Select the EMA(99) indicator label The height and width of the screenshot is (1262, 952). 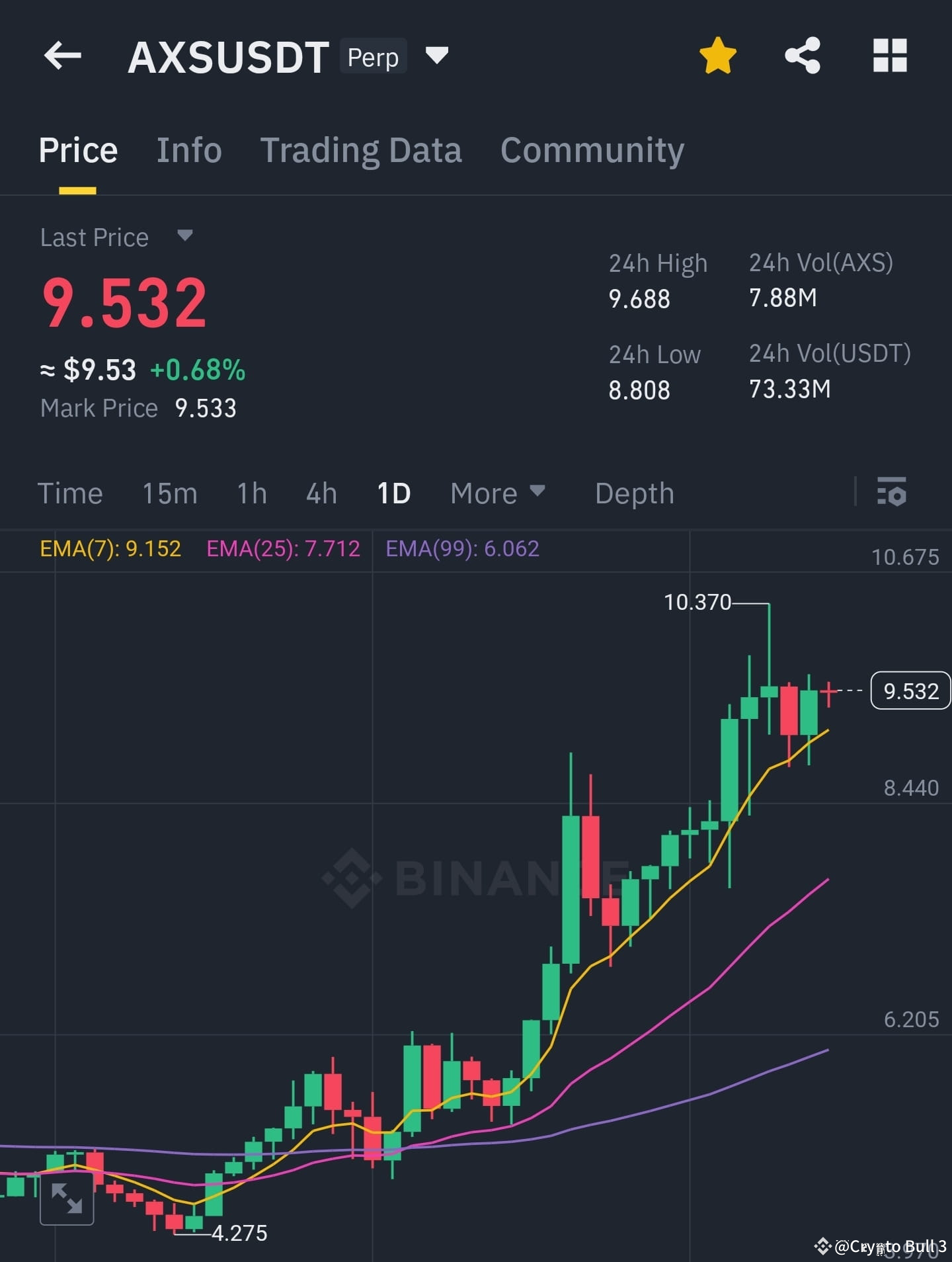(x=461, y=548)
